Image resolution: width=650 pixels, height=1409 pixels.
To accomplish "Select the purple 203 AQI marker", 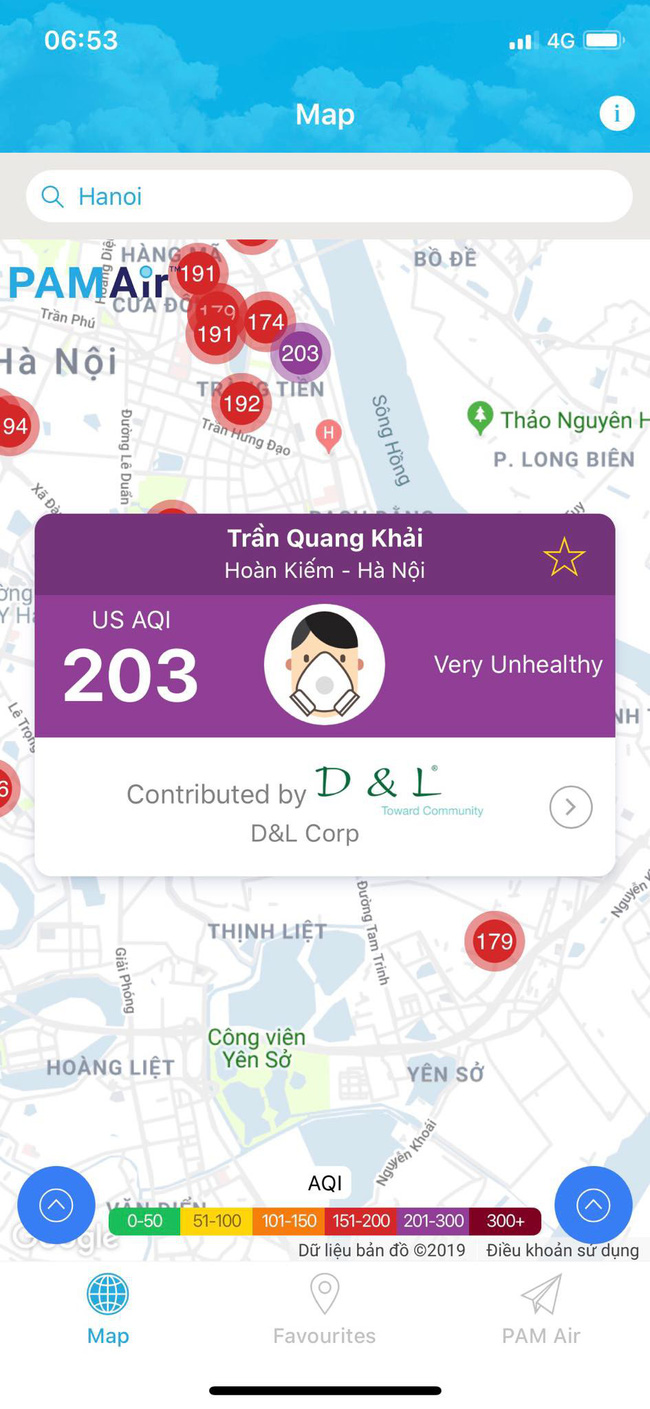I will point(300,353).
